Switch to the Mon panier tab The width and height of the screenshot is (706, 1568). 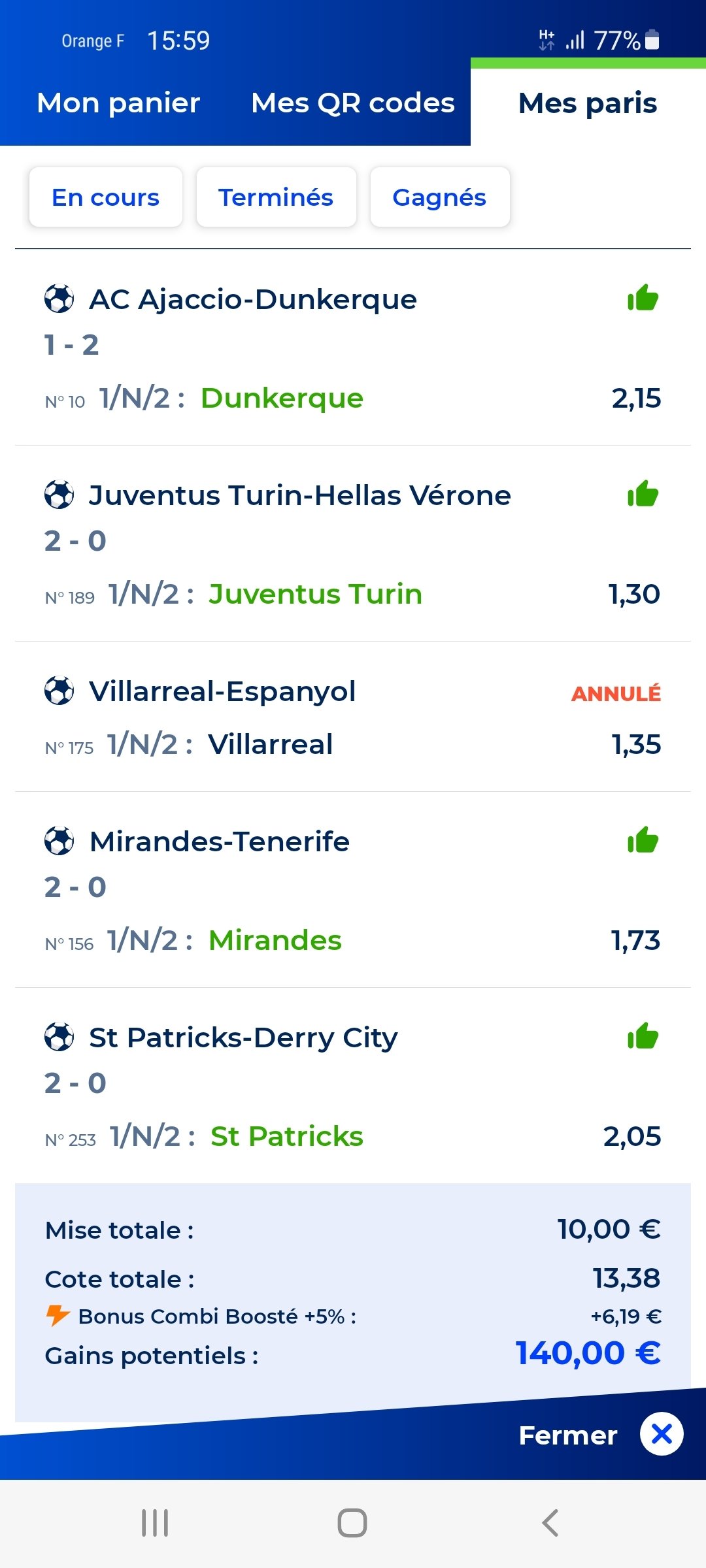(118, 103)
